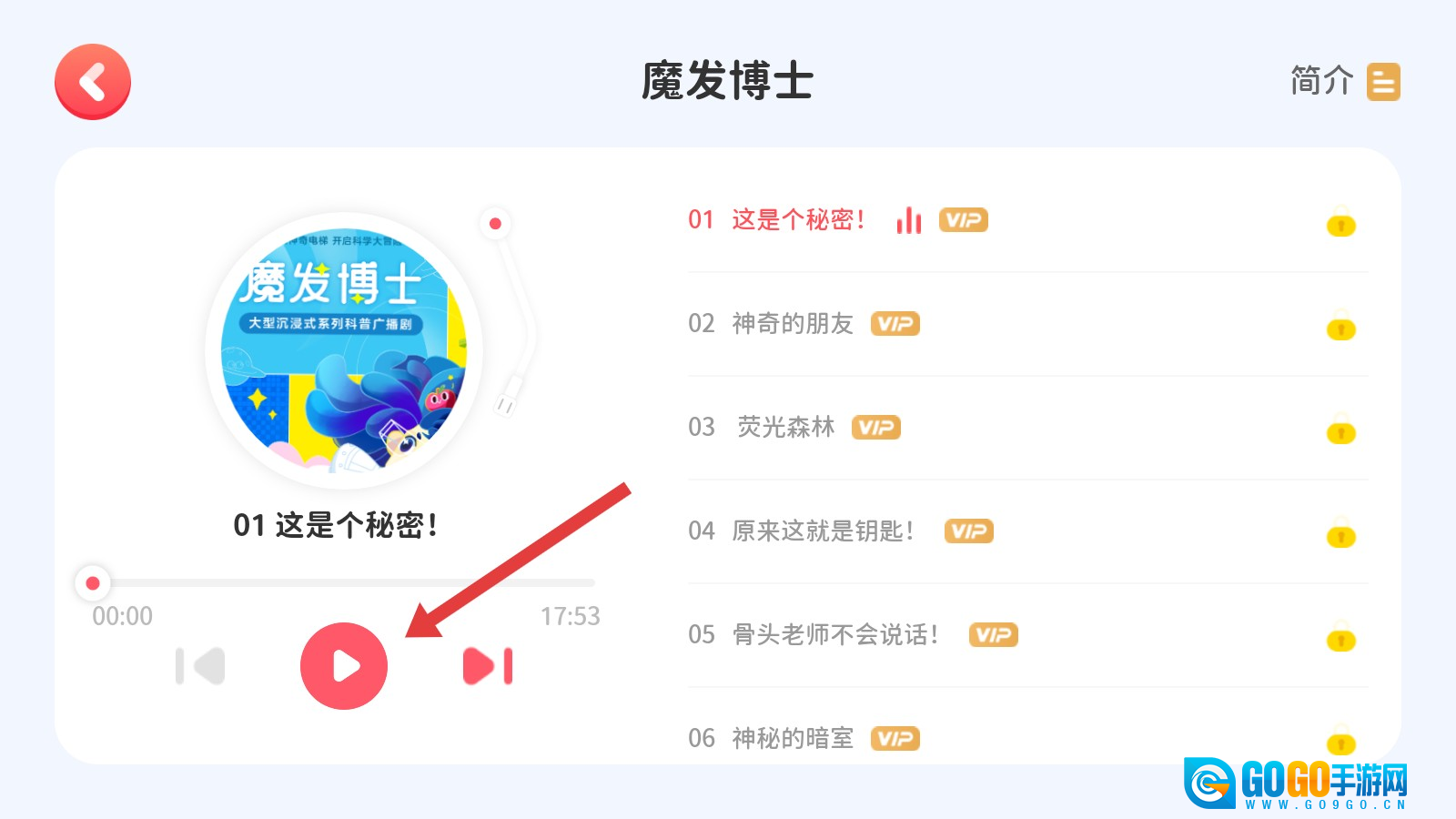Viewport: 1456px width, 819px height.
Task: Select episode 01 这是个秘密!
Action: point(798,220)
